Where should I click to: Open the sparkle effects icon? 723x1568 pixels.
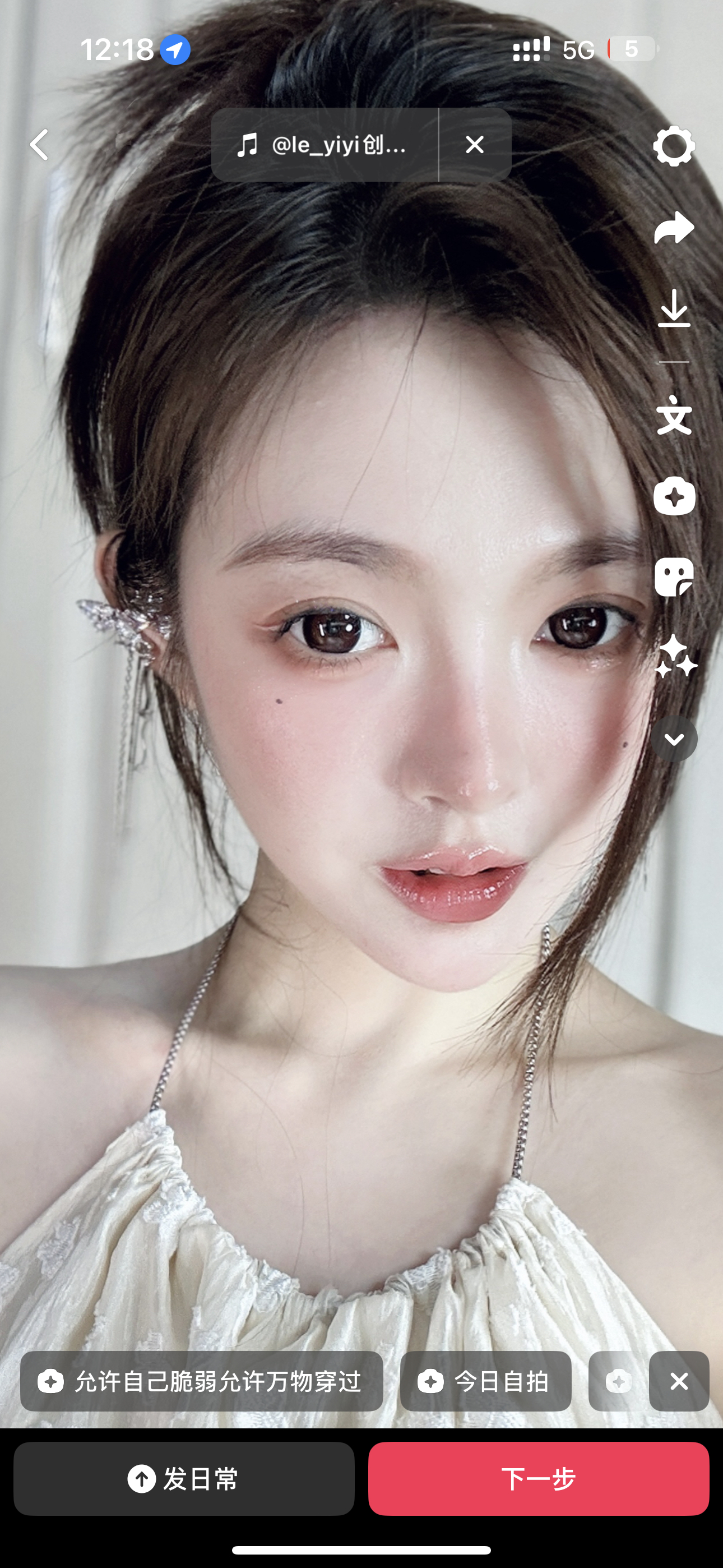(675, 657)
